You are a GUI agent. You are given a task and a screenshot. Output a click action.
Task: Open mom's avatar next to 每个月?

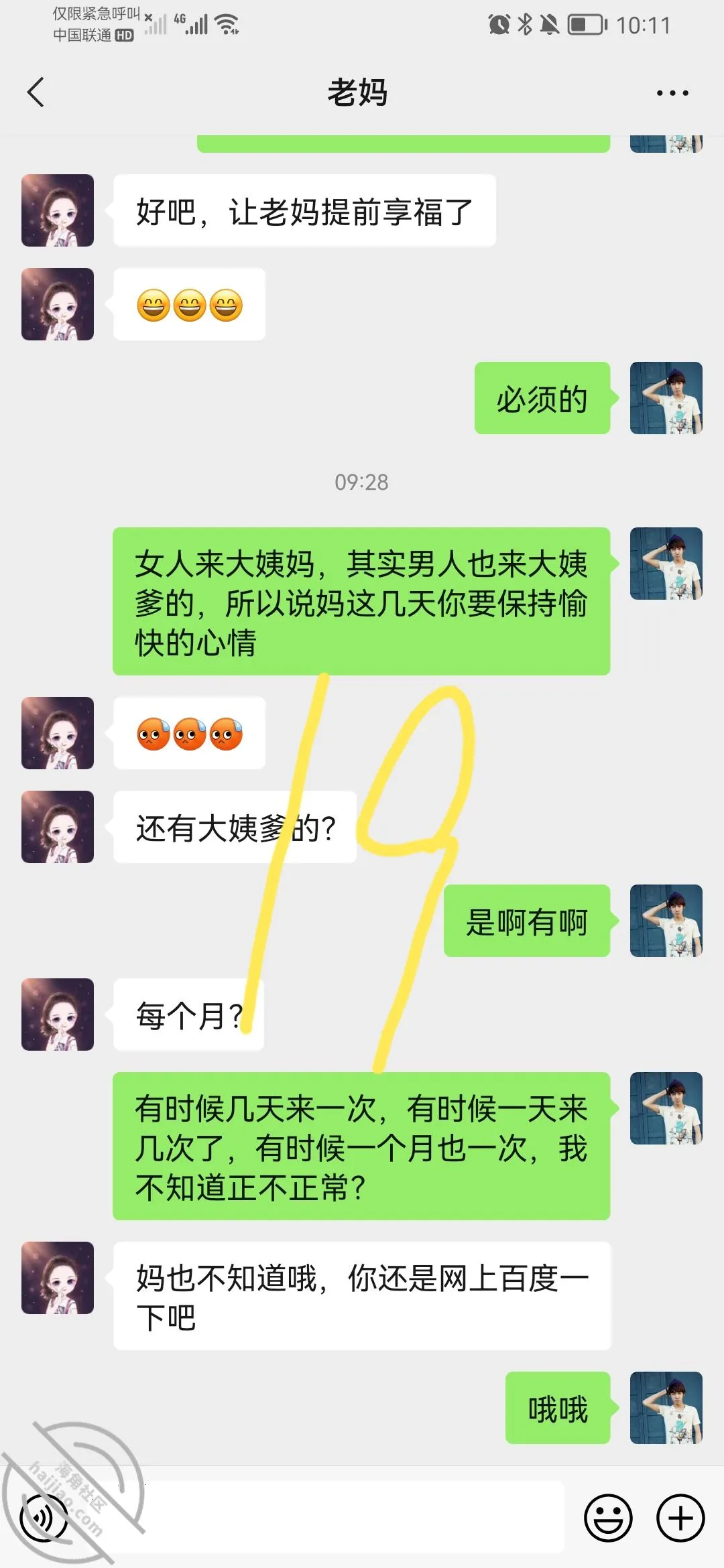click(58, 1015)
